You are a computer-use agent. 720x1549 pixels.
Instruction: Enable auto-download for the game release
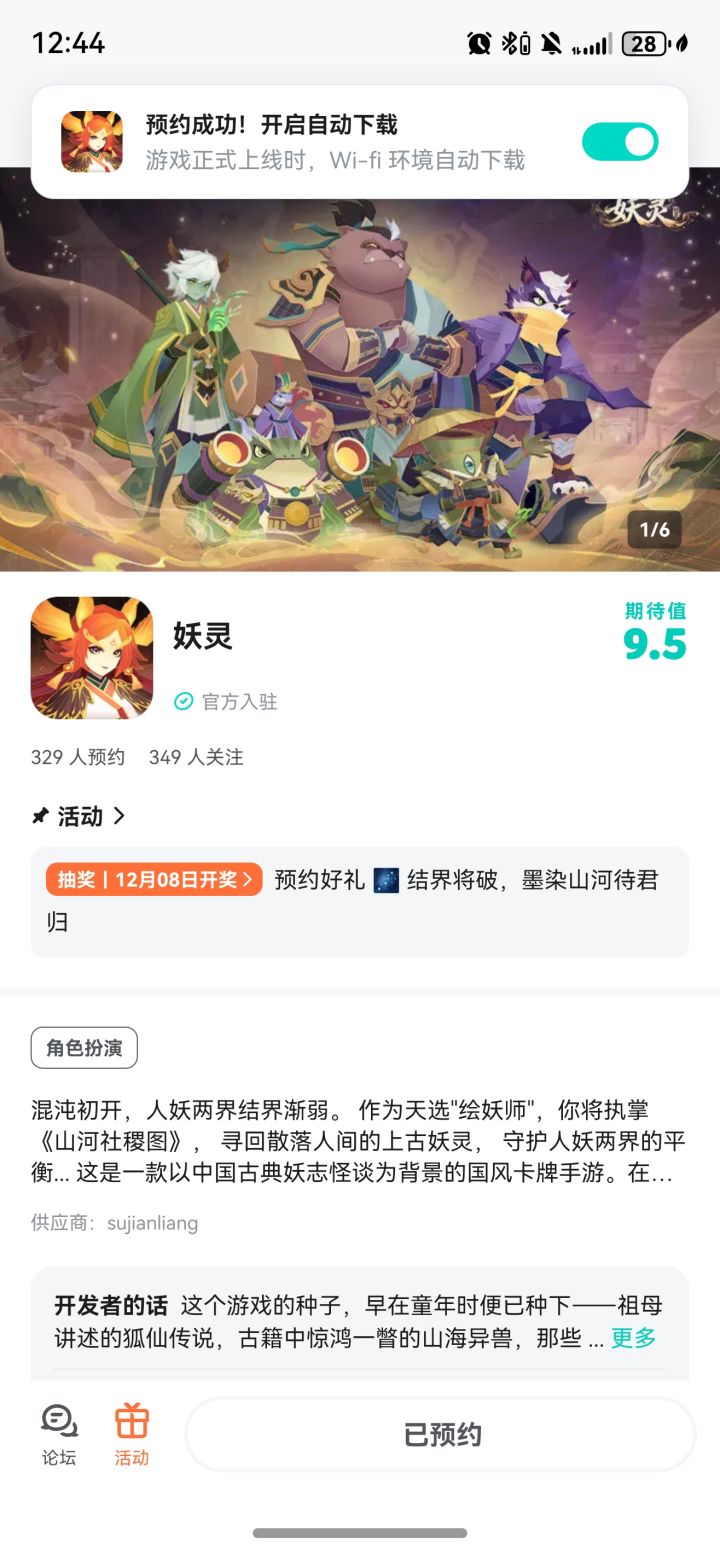point(620,141)
